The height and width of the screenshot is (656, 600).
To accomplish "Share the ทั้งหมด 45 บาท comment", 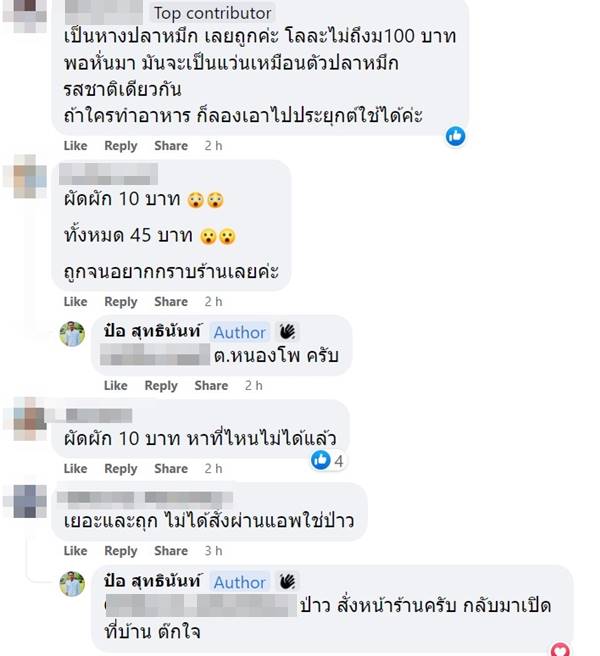I will [x=171, y=301].
